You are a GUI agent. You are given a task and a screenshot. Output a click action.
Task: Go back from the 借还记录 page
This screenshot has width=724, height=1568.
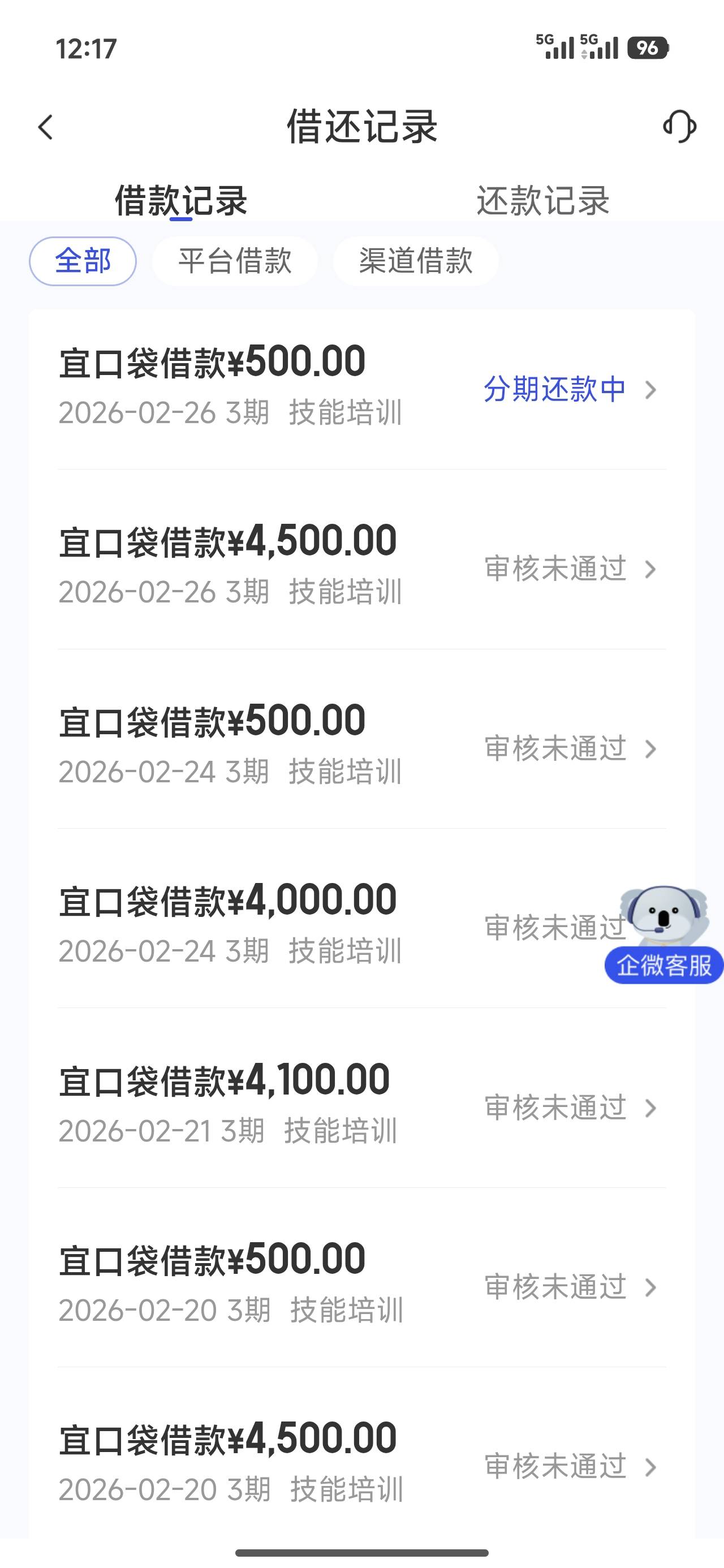click(46, 127)
